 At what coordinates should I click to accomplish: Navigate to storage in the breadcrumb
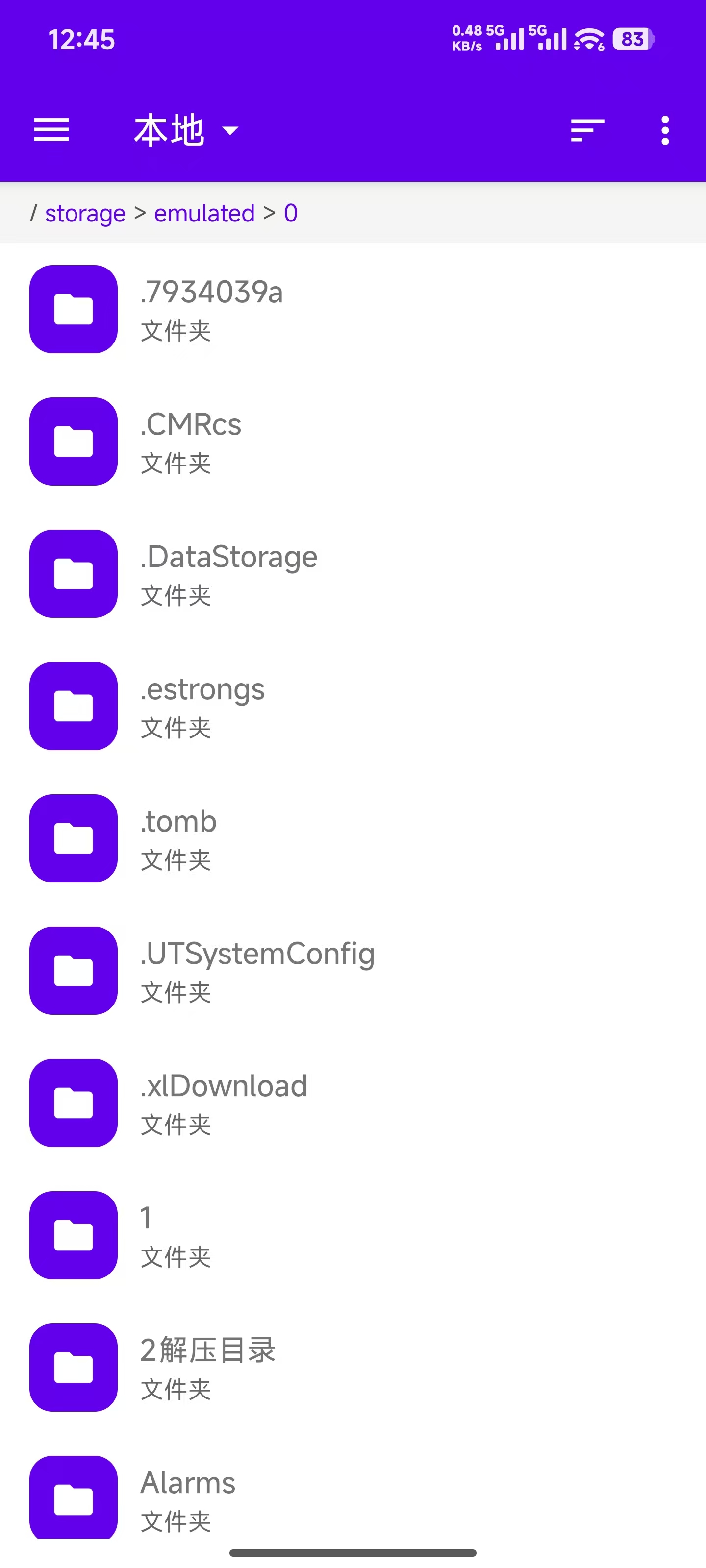pos(85,213)
